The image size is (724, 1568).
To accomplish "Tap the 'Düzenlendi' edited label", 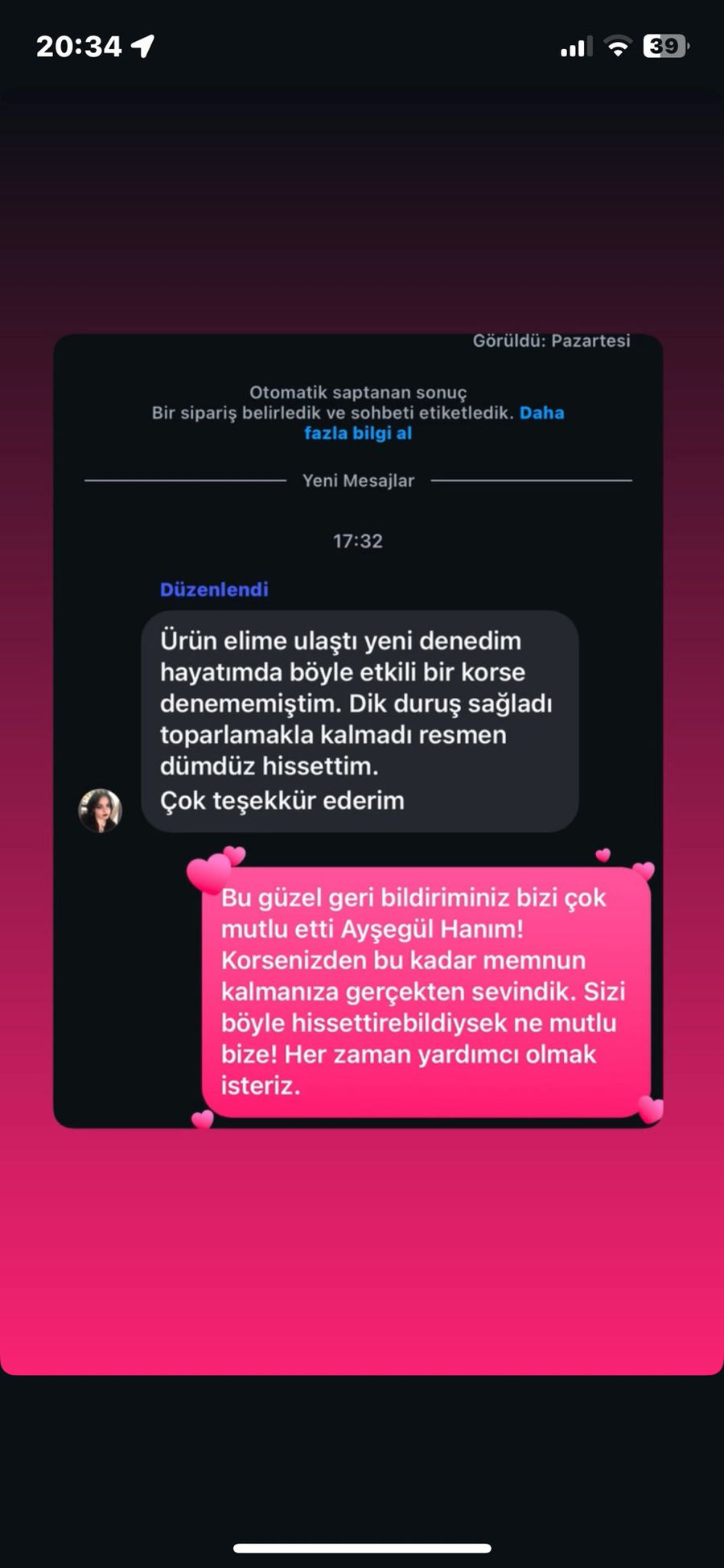I will [x=213, y=589].
